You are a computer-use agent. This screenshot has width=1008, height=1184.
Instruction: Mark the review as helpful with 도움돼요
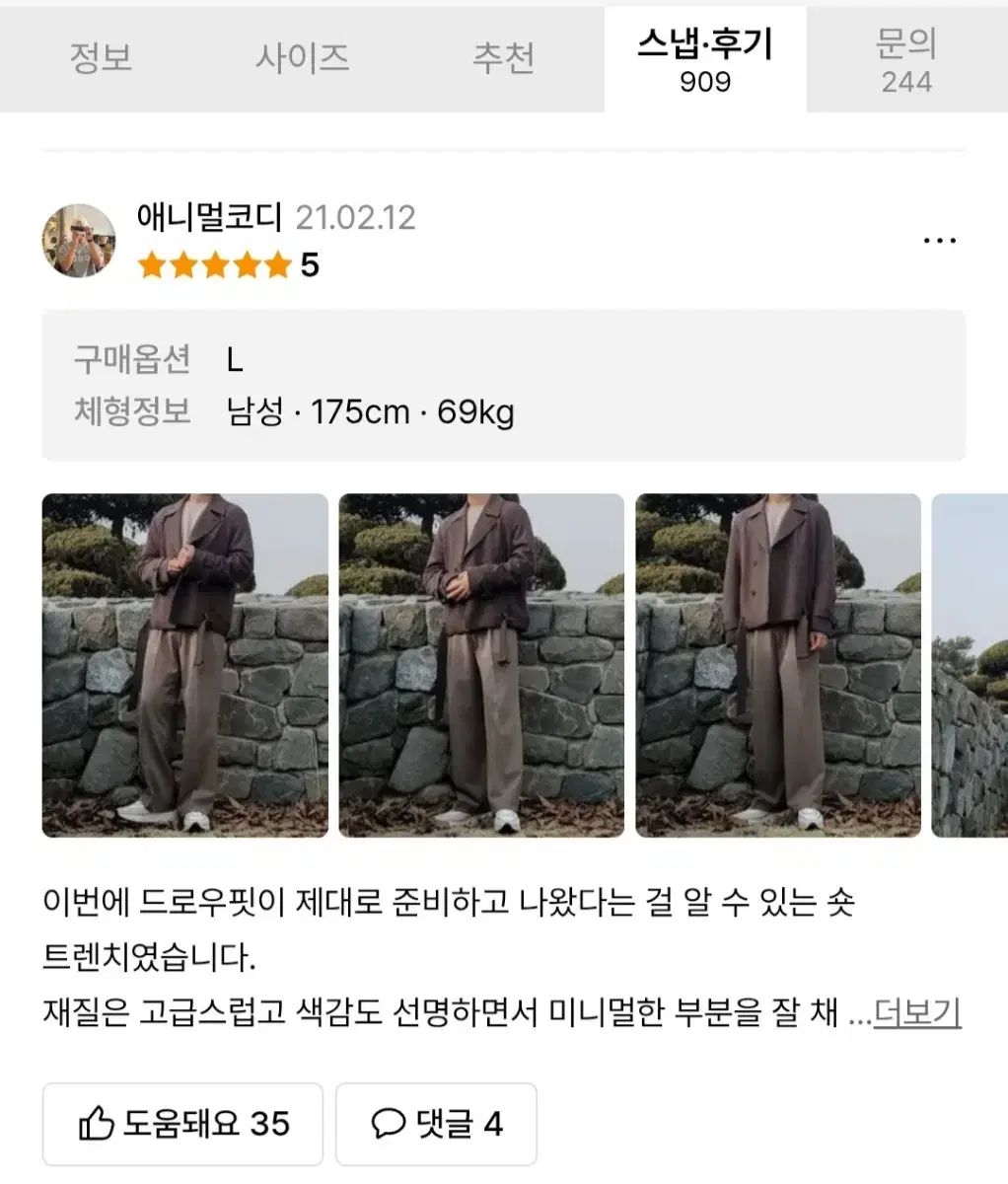[183, 1123]
